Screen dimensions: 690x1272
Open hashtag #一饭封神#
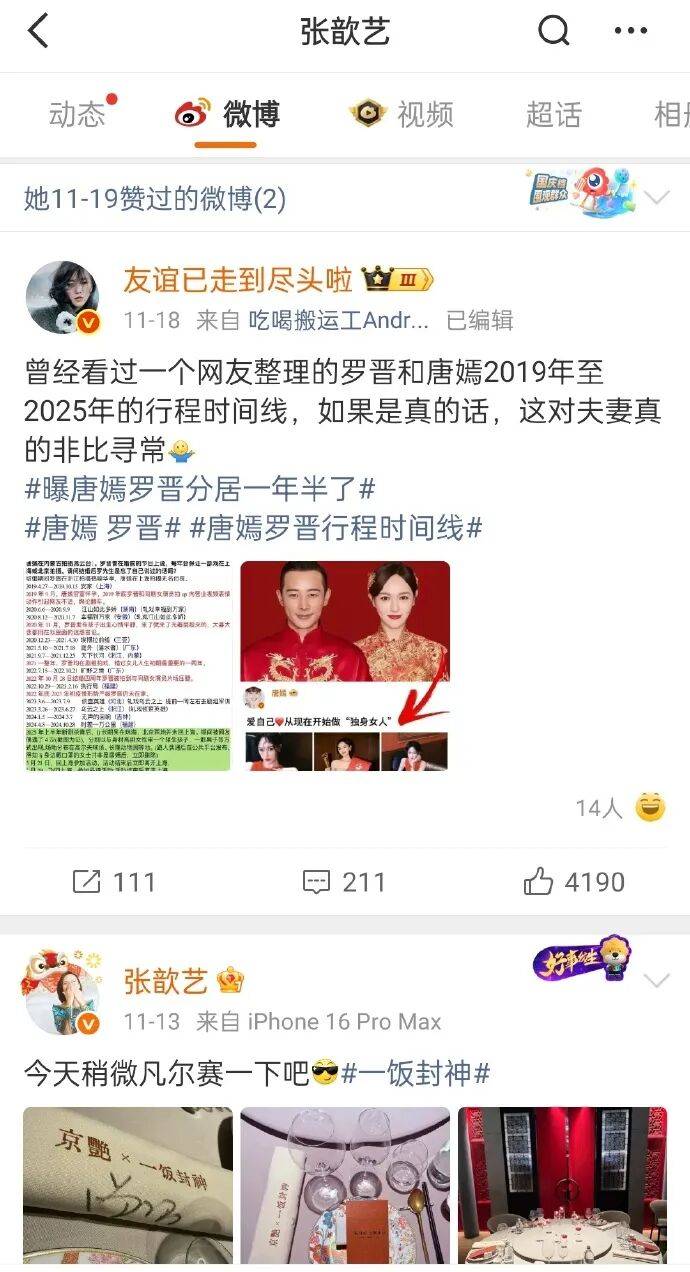click(x=415, y=1074)
